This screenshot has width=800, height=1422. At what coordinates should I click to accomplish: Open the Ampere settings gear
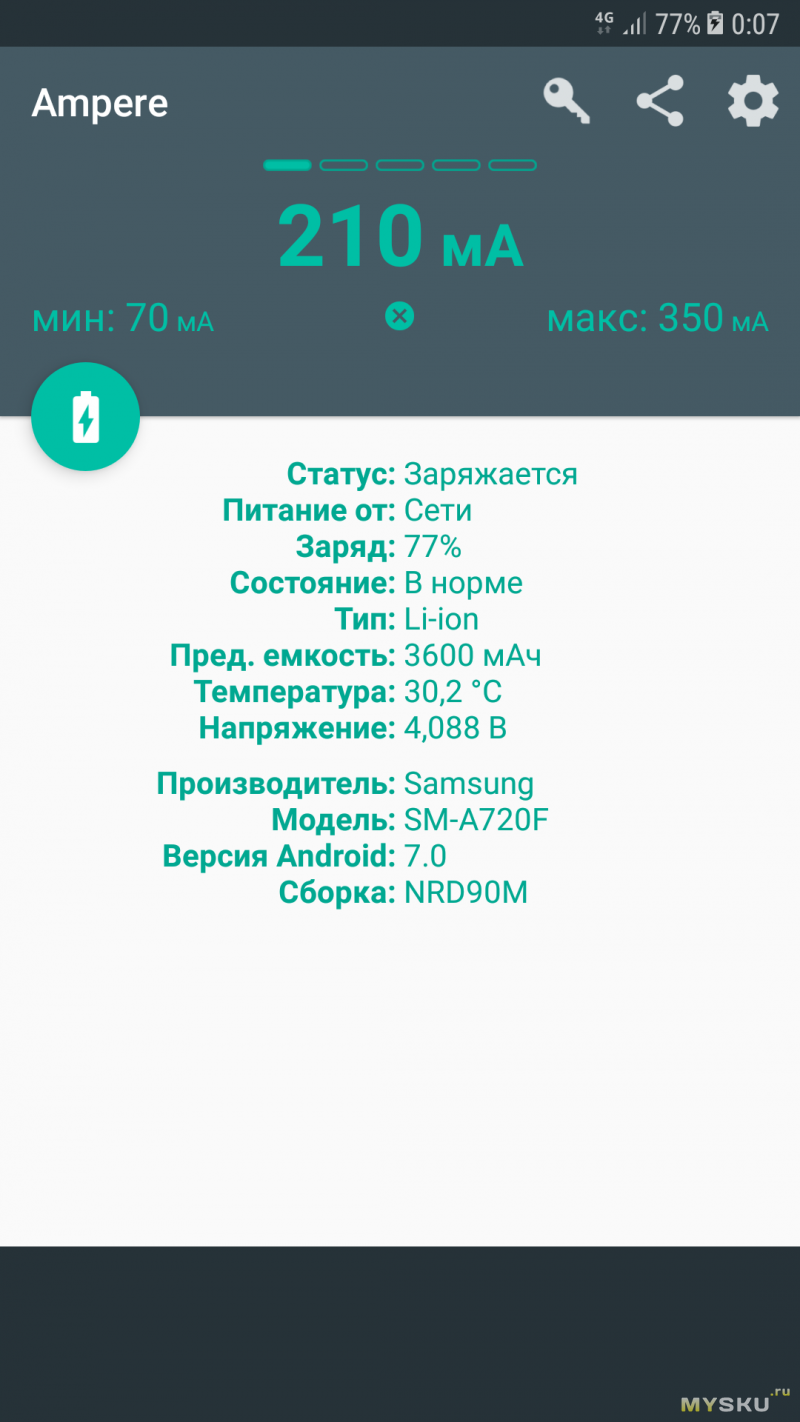(753, 101)
